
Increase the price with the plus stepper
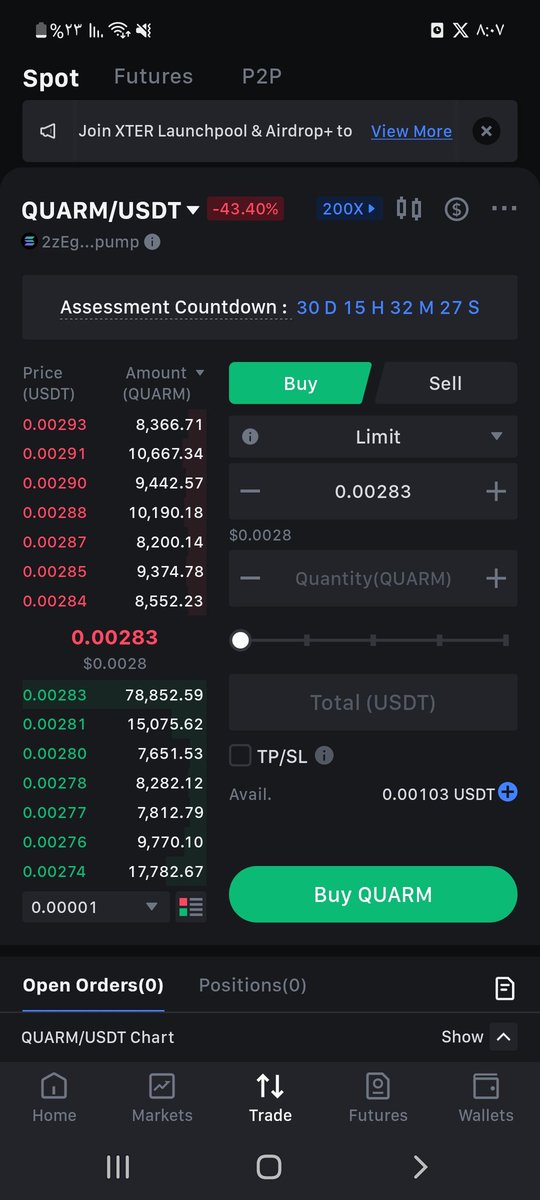click(495, 491)
